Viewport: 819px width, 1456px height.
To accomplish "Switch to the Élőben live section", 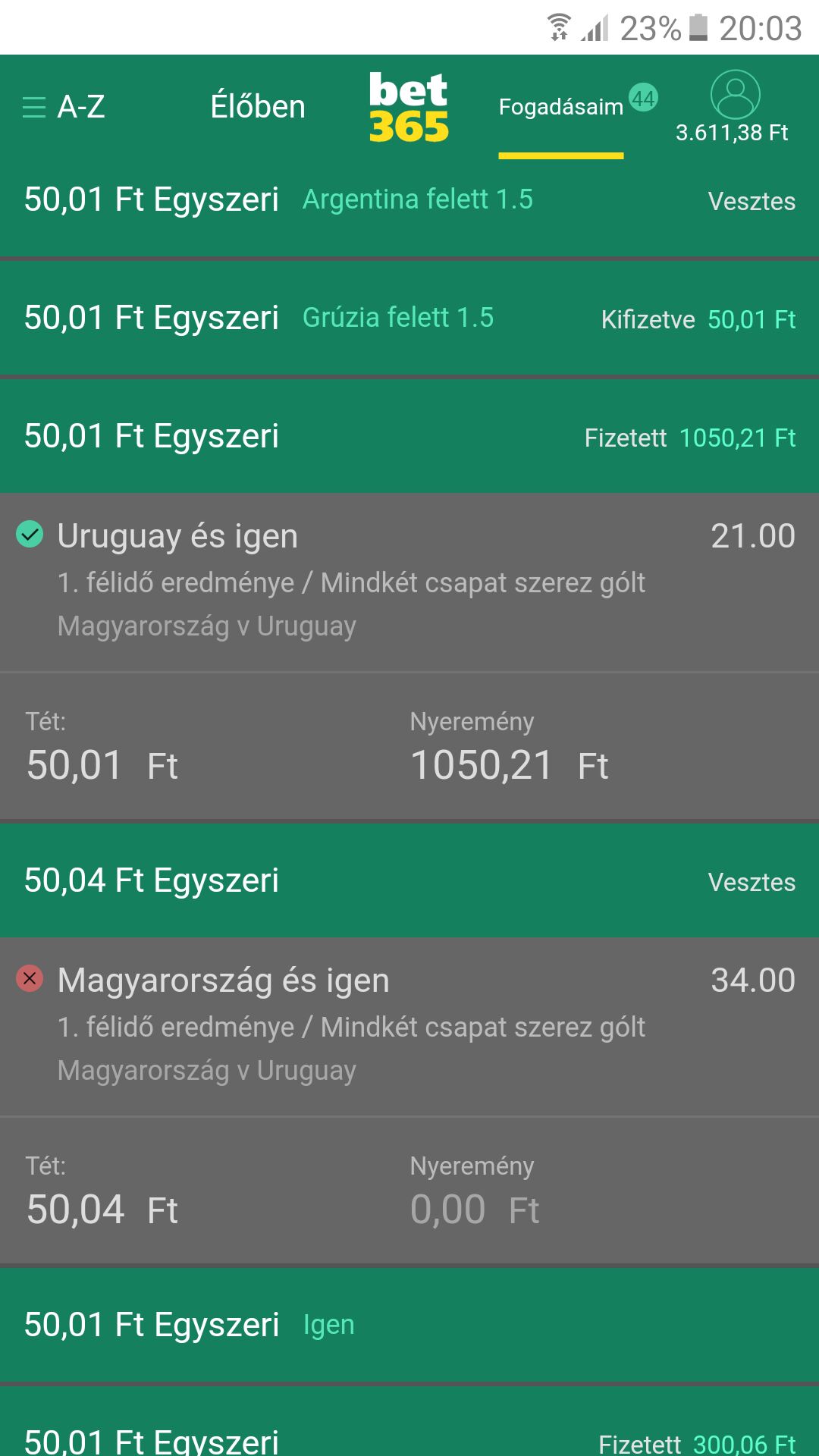I will [258, 107].
